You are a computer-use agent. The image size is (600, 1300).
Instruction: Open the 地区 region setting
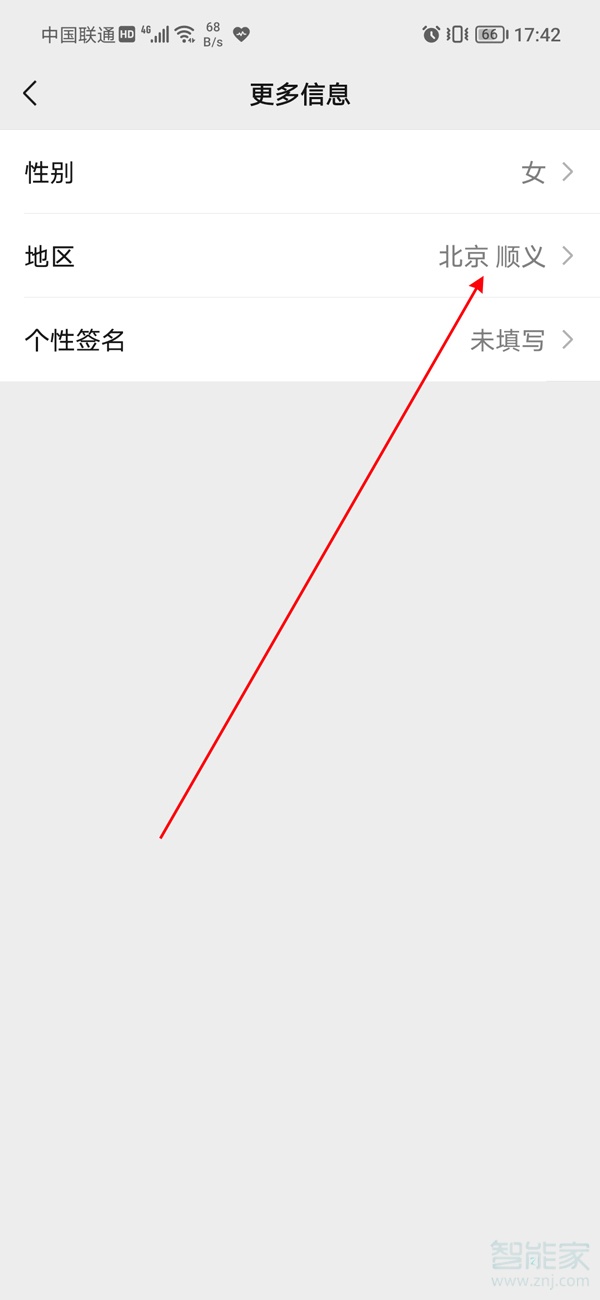pos(300,256)
